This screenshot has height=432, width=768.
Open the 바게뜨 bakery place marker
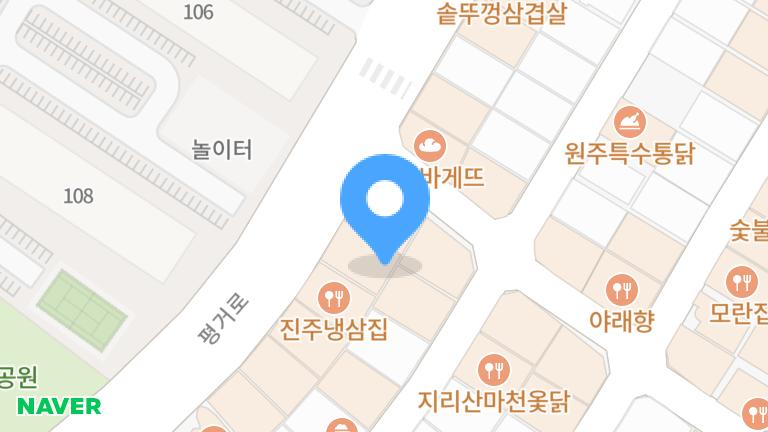tap(431, 145)
